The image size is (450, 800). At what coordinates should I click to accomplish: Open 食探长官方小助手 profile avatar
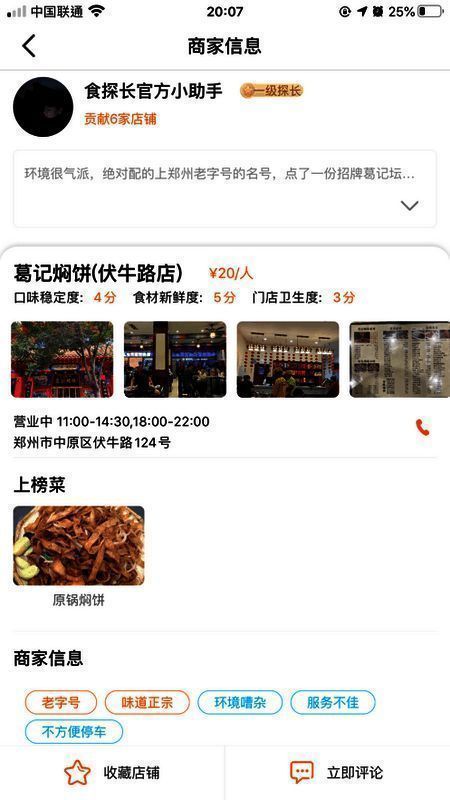pos(43,107)
